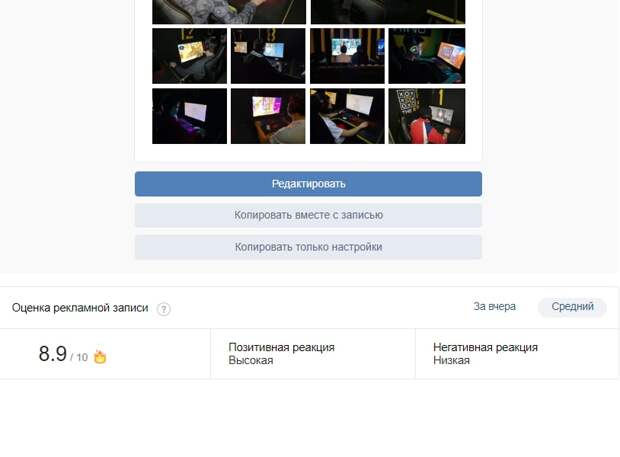Image resolution: width=620 pixels, height=457 pixels.
Task: Tap the Редактировать button
Action: point(308,184)
